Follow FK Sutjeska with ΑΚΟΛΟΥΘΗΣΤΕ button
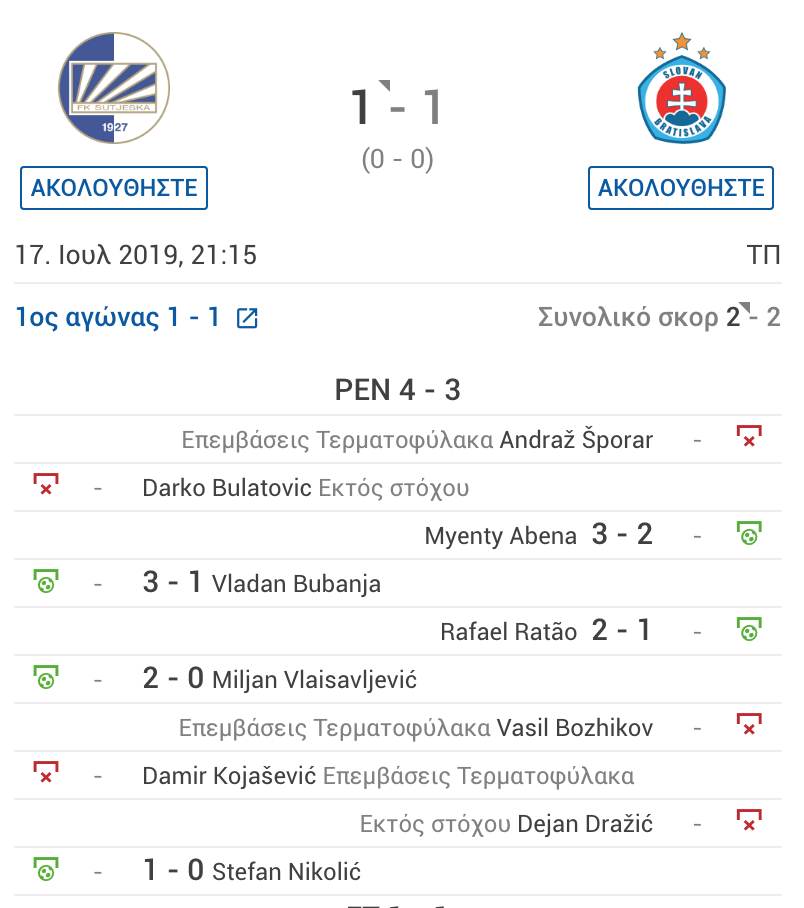Viewport: 804px width, 908px height. click(x=114, y=188)
